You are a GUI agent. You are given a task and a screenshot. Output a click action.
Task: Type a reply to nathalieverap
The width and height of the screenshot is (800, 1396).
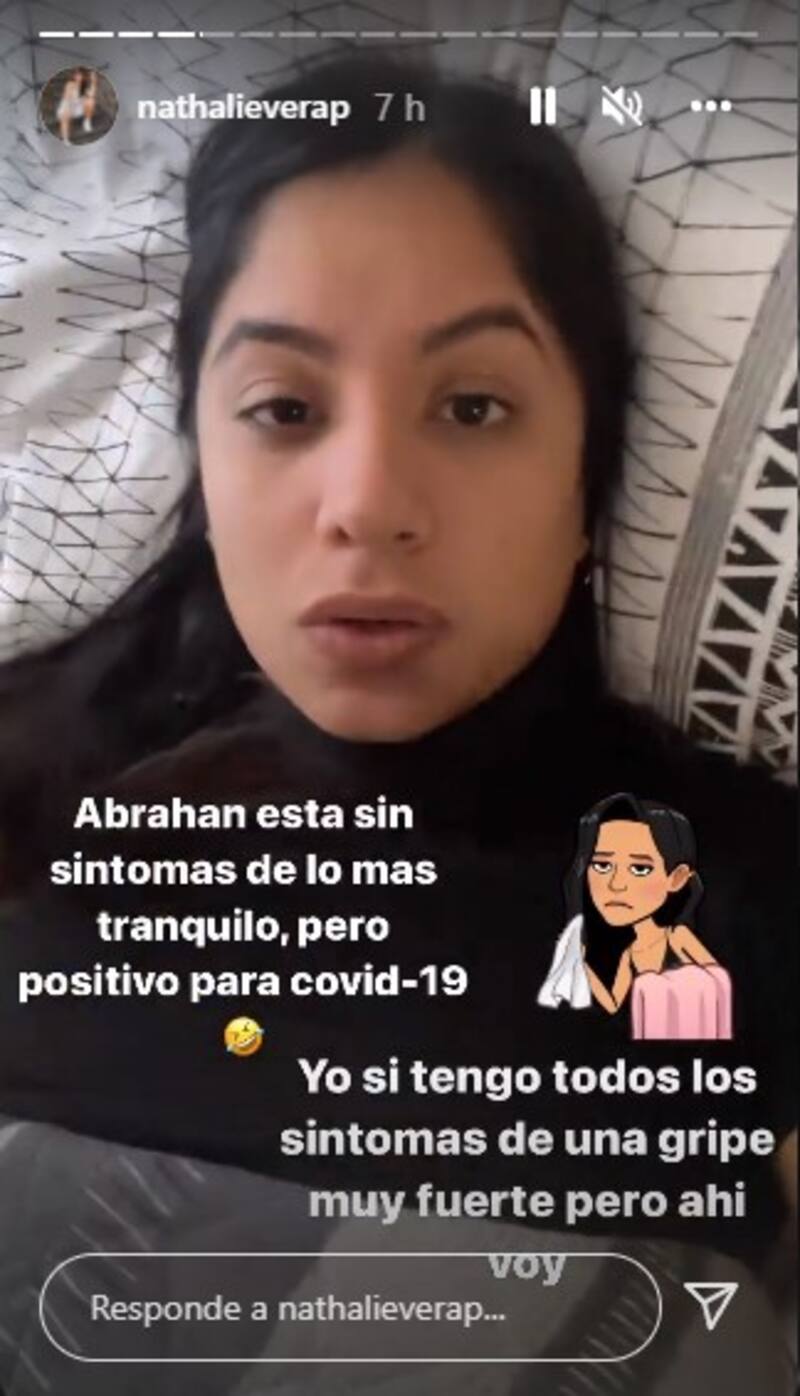pyautogui.click(x=350, y=1308)
